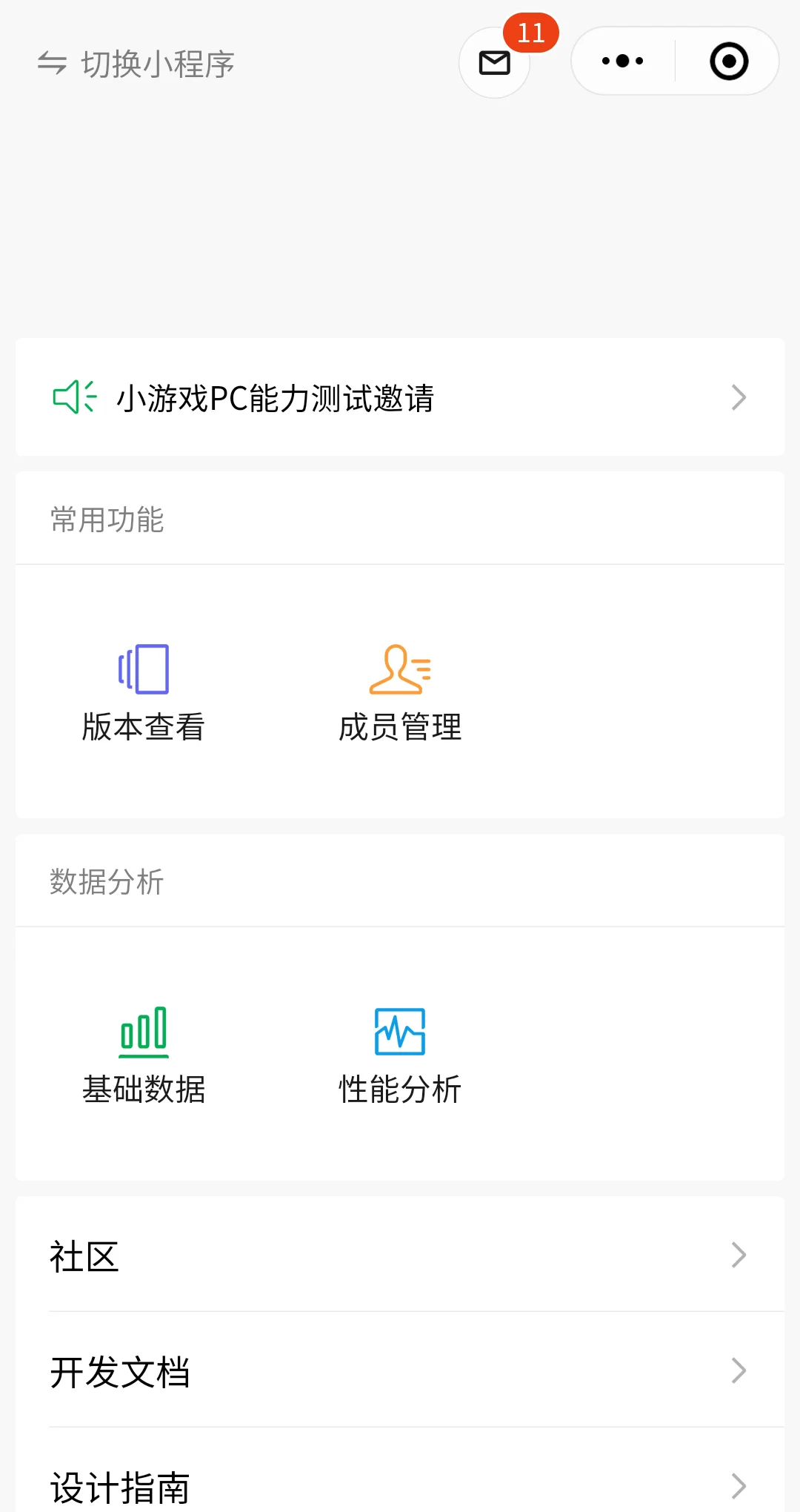
Task: Open the 小游戏PC能力测试邀请 announcement
Action: click(400, 398)
